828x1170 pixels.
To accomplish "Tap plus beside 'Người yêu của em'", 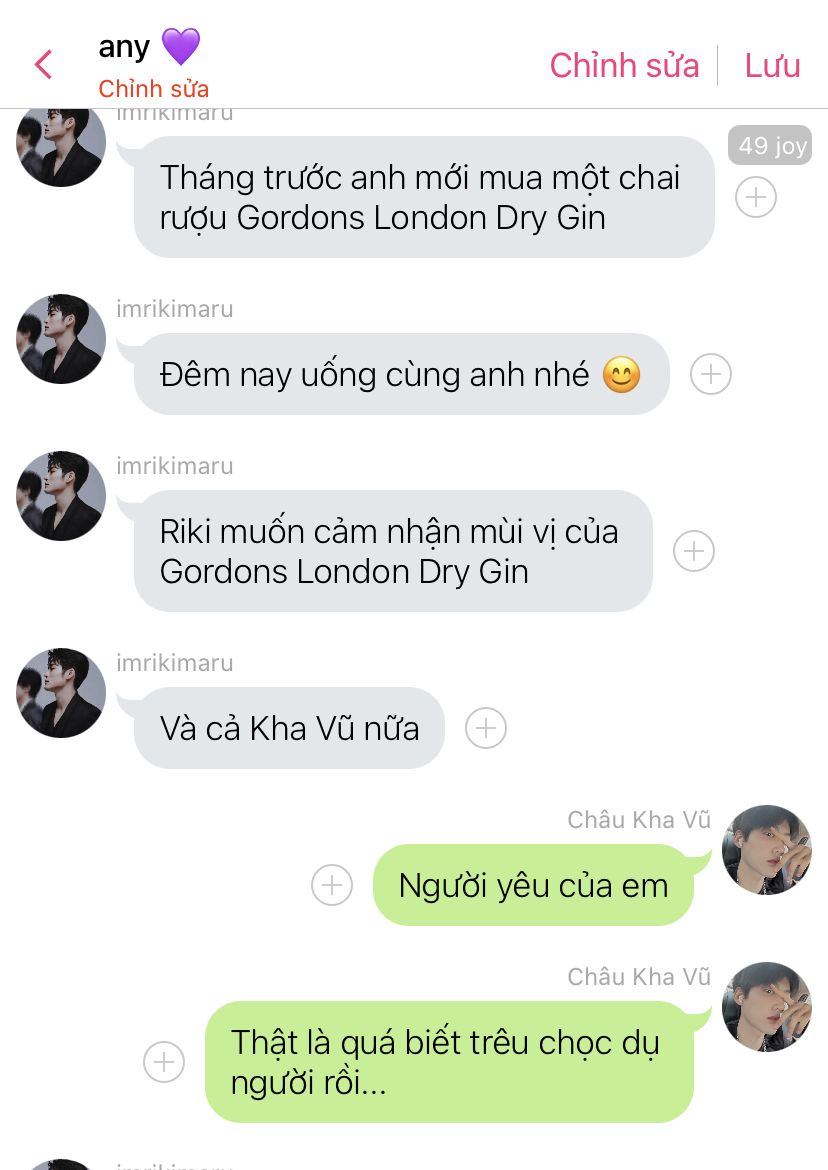I will tap(332, 885).
